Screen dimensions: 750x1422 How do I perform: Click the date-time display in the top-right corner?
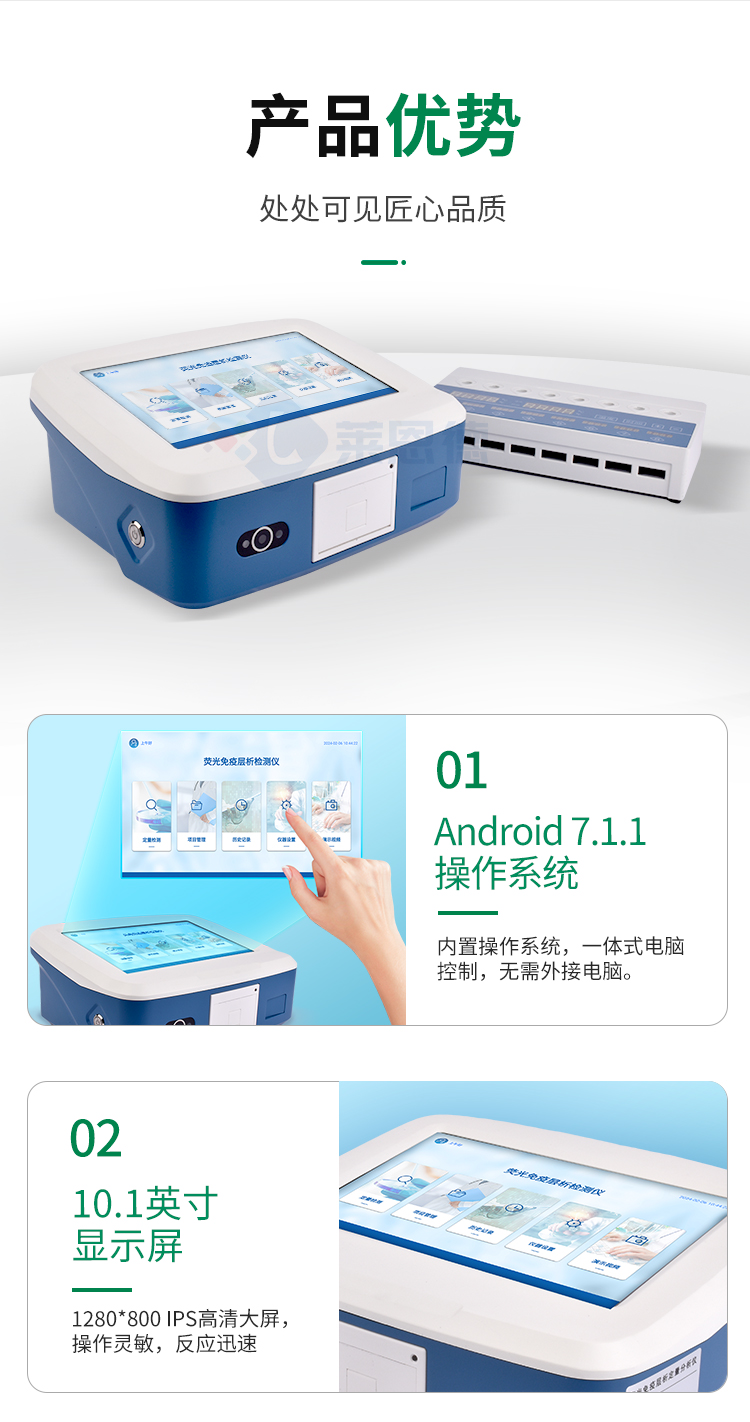pyautogui.click(x=343, y=745)
